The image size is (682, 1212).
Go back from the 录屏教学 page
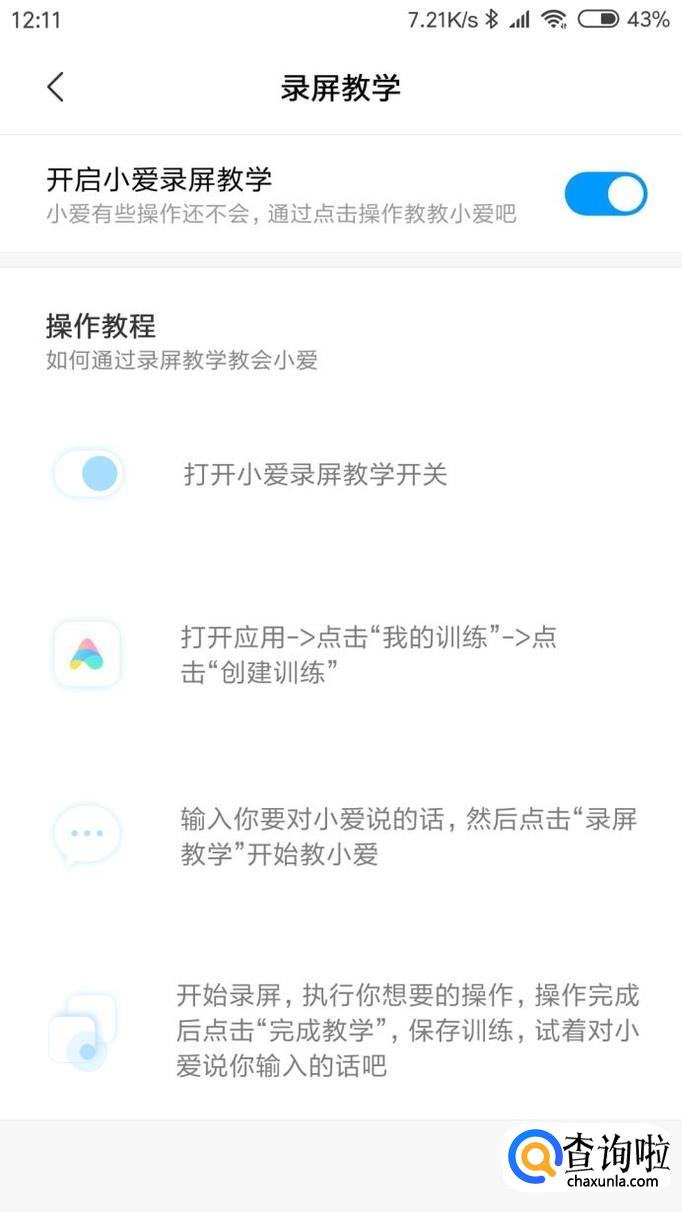(56, 87)
